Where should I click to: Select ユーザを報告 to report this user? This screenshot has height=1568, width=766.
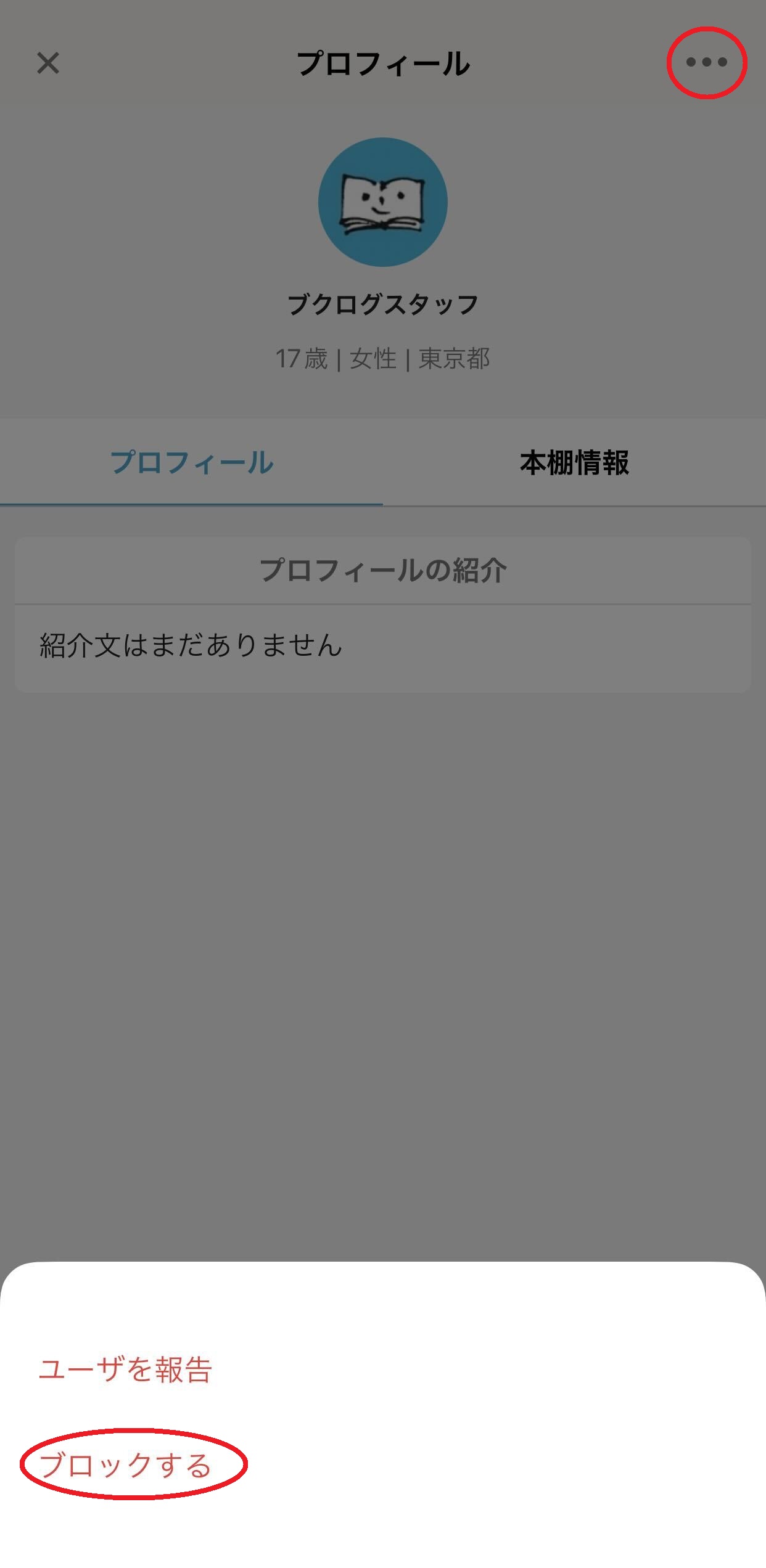pyautogui.click(x=126, y=1370)
